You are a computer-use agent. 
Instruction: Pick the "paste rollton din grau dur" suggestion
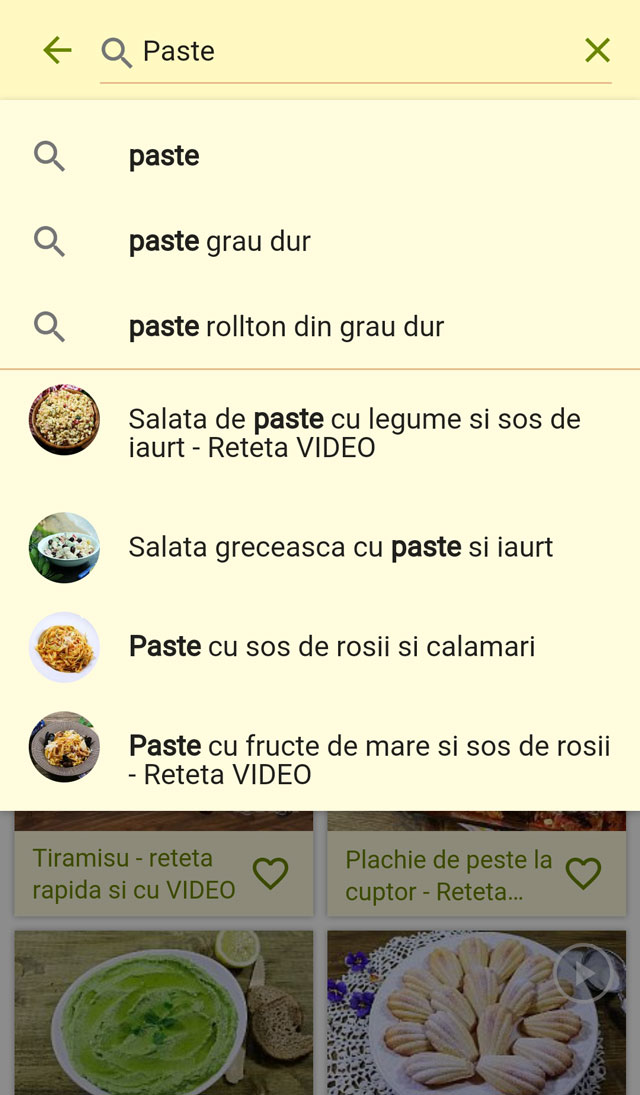pyautogui.click(x=286, y=327)
